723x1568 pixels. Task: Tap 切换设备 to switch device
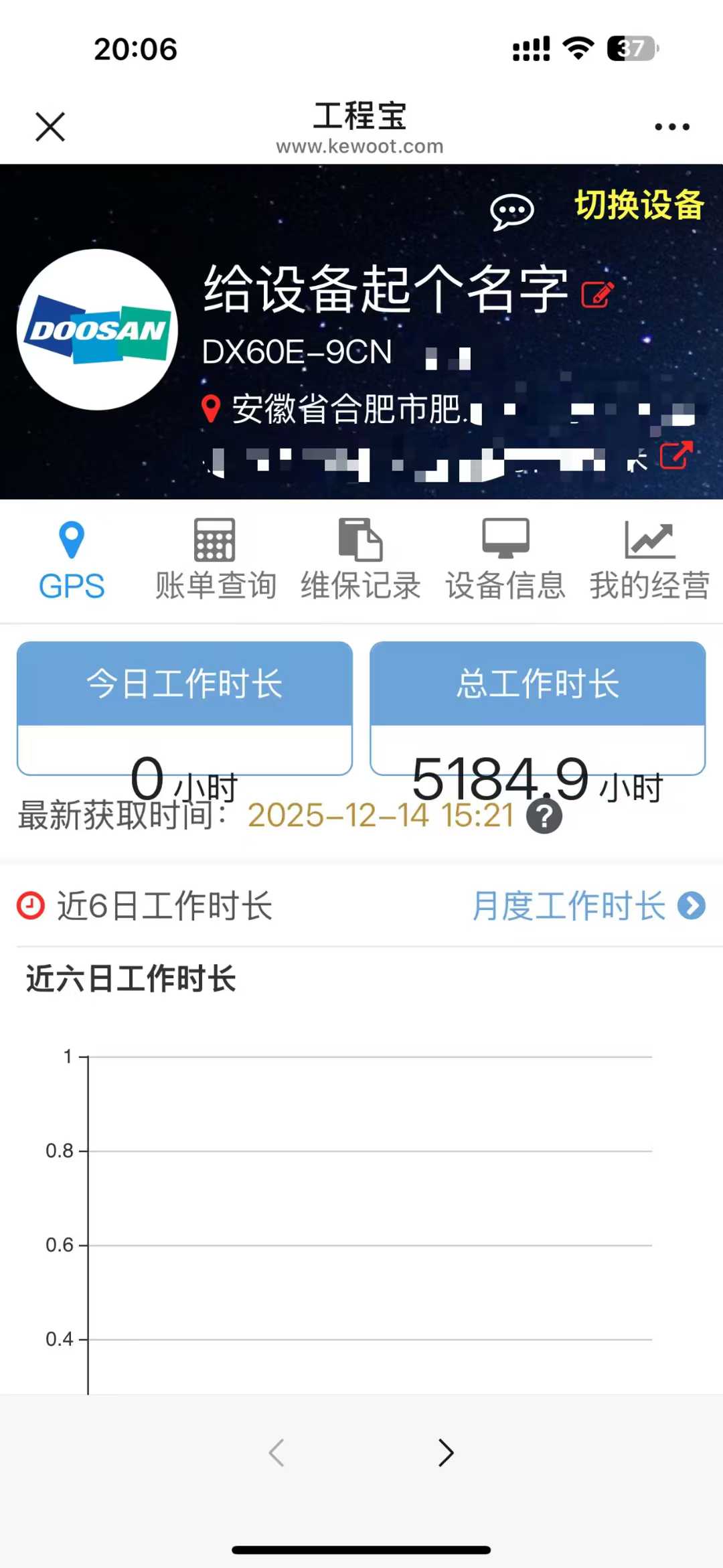[639, 205]
